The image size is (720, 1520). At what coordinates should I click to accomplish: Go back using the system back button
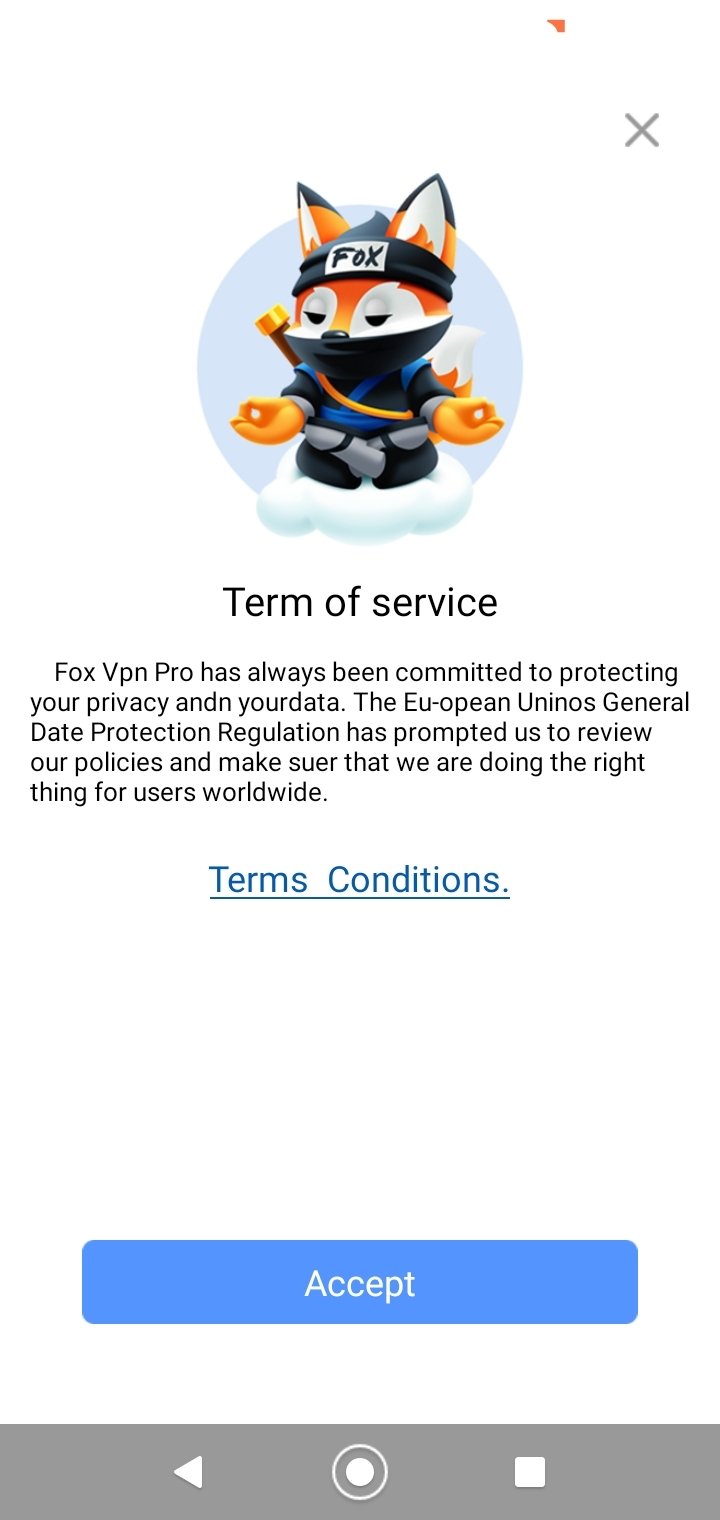(x=188, y=1471)
